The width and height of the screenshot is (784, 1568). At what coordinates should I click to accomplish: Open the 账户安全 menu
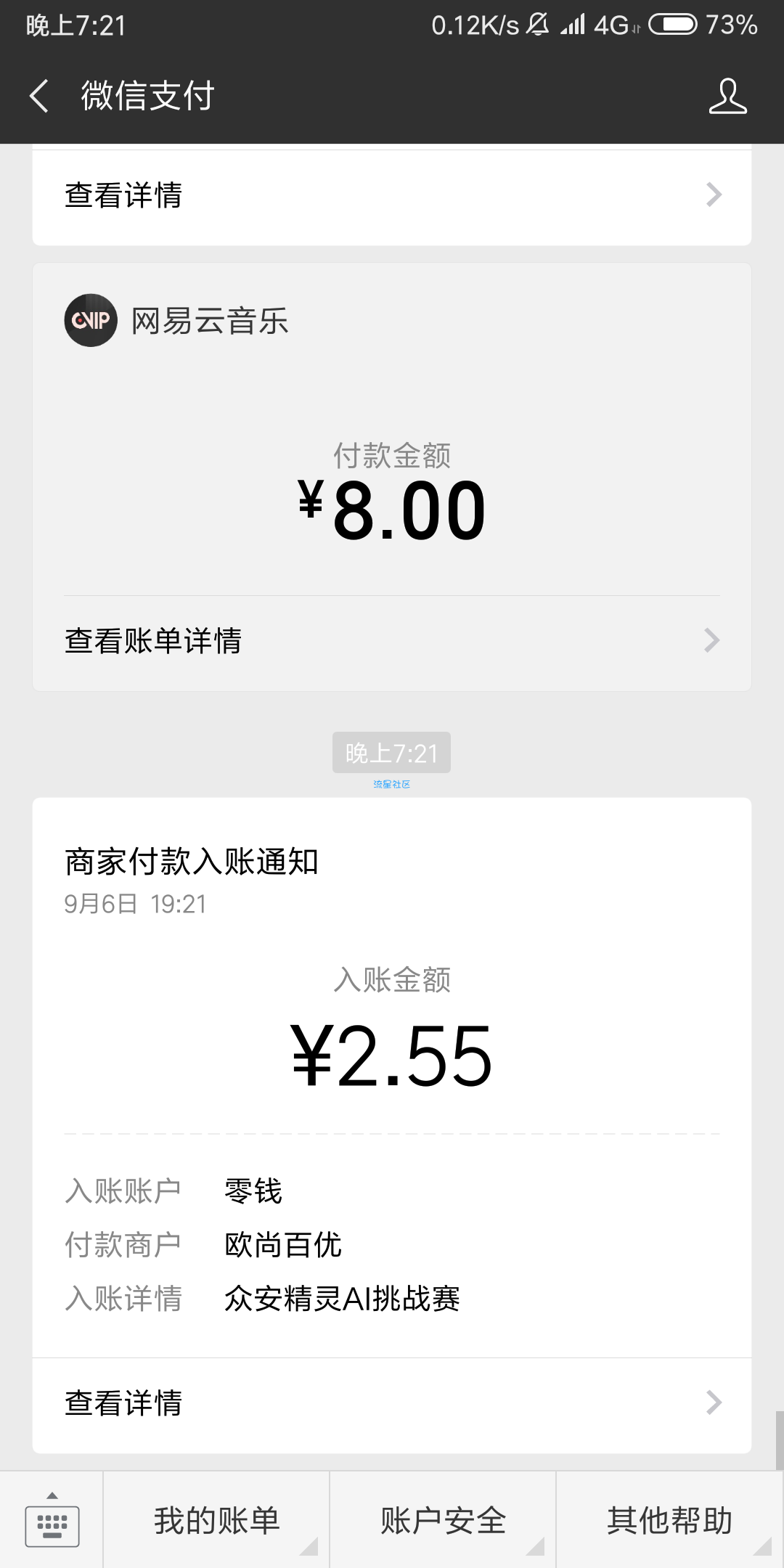[443, 1520]
